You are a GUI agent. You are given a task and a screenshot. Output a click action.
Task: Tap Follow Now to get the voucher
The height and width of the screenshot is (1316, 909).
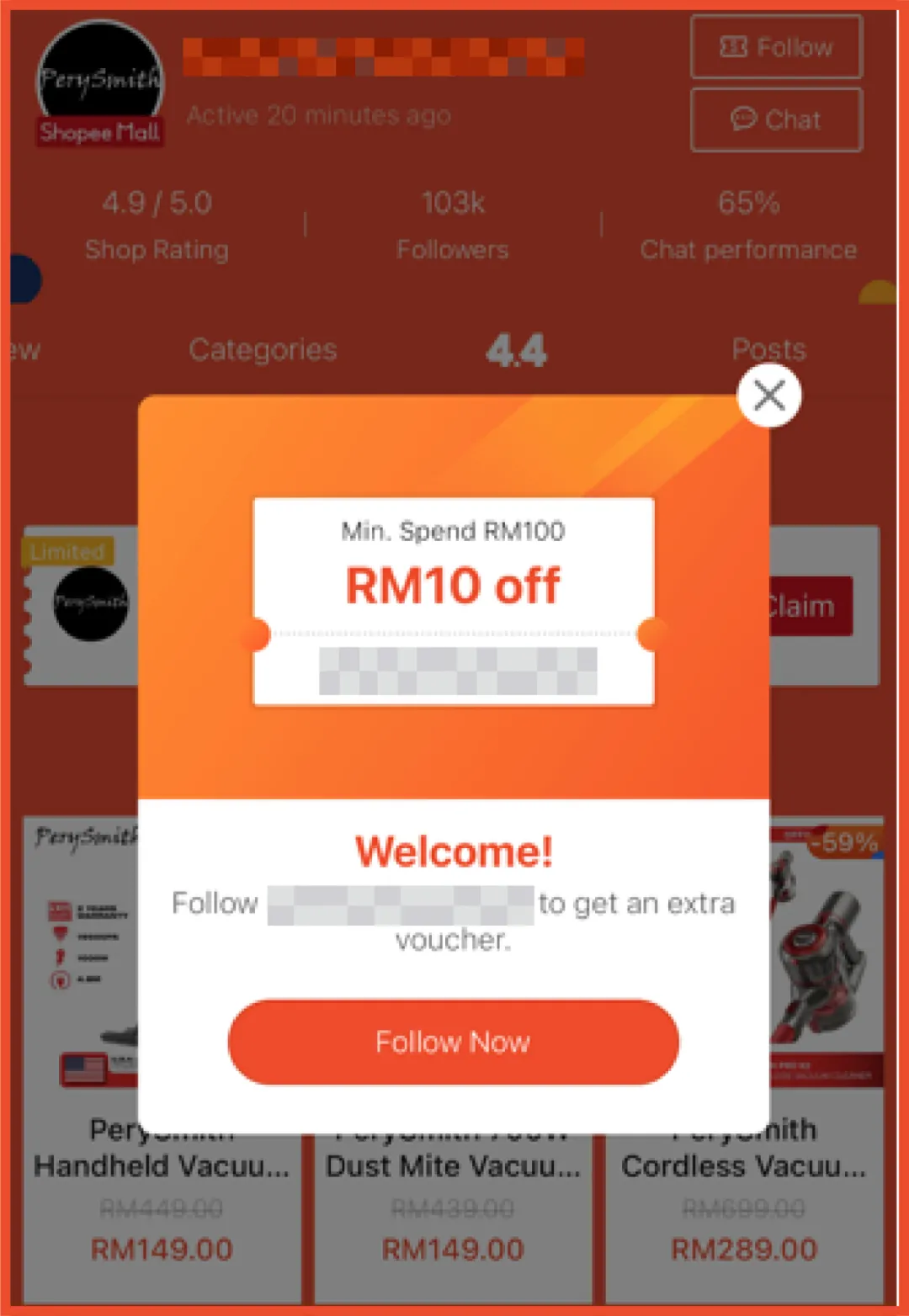[x=453, y=1042]
